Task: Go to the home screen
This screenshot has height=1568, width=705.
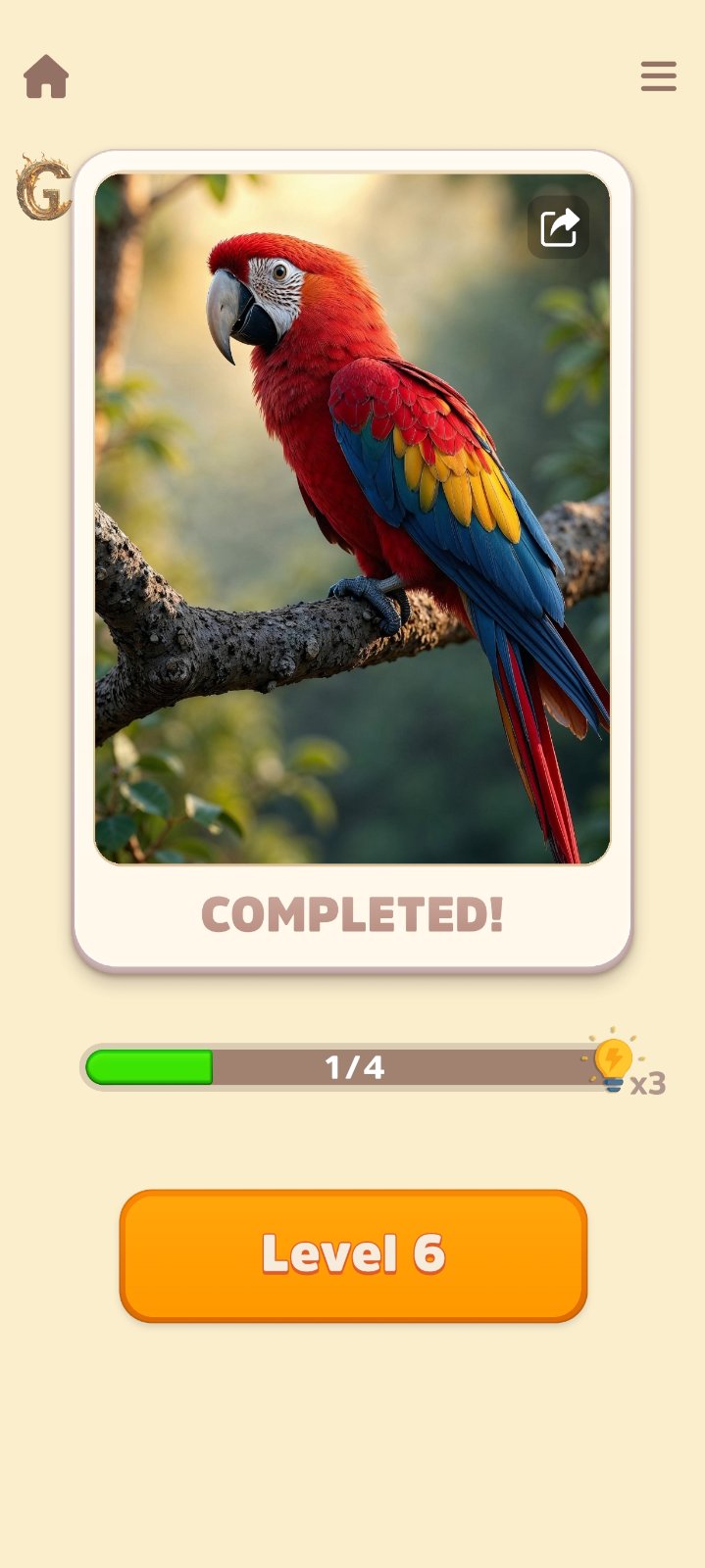Action: pos(46,76)
